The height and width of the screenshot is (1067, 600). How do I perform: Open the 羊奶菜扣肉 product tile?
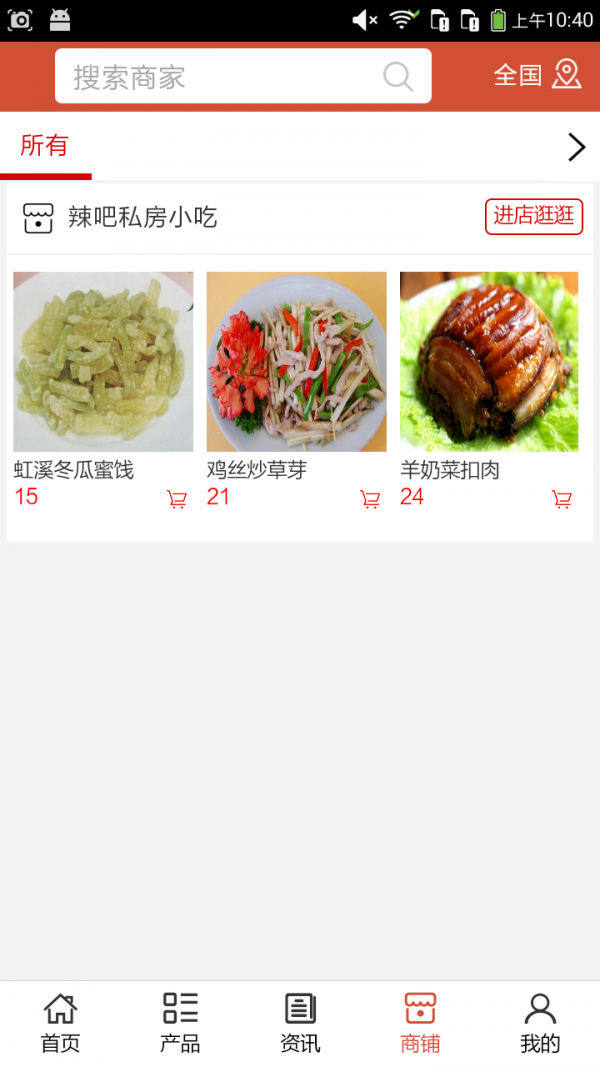pos(489,362)
